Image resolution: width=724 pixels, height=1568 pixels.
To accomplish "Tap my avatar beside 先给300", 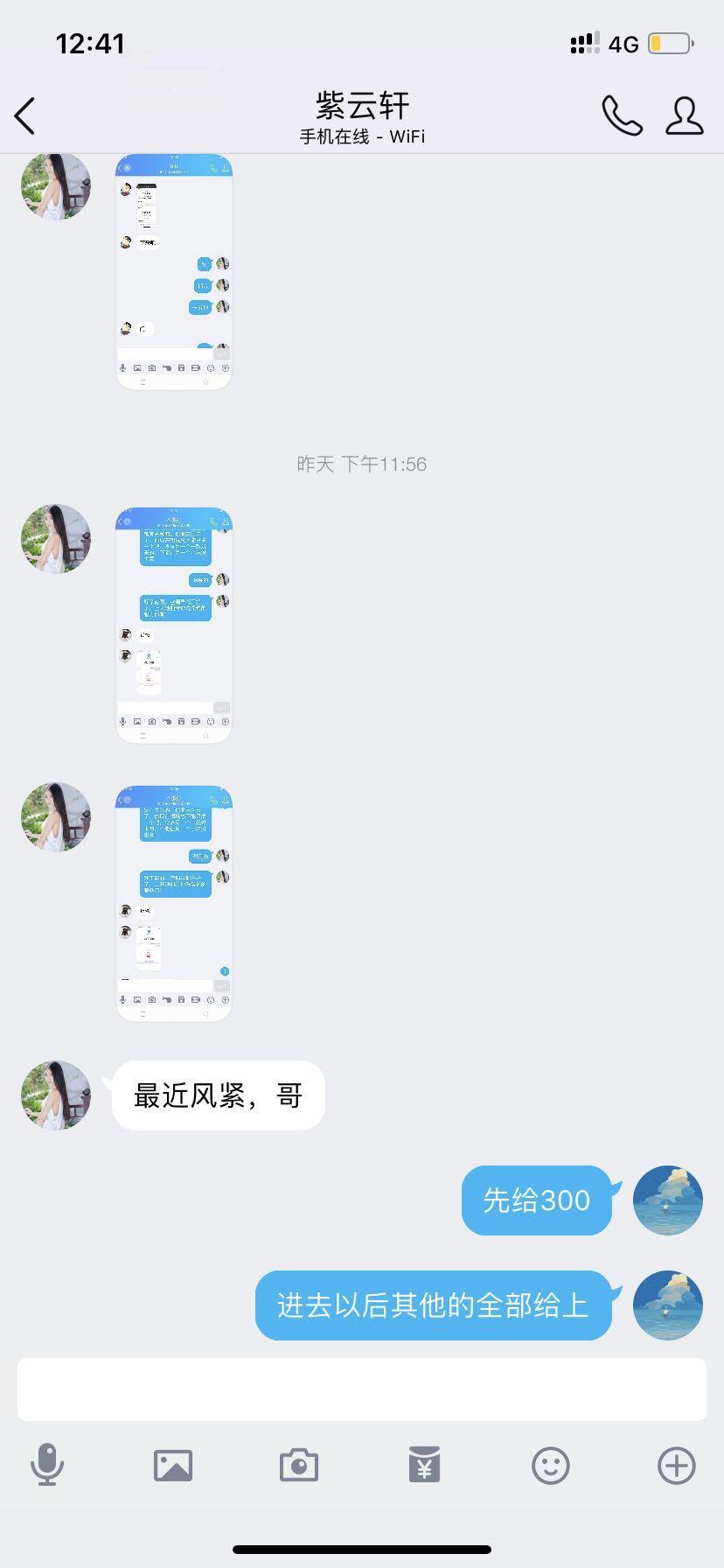I will (x=668, y=1200).
